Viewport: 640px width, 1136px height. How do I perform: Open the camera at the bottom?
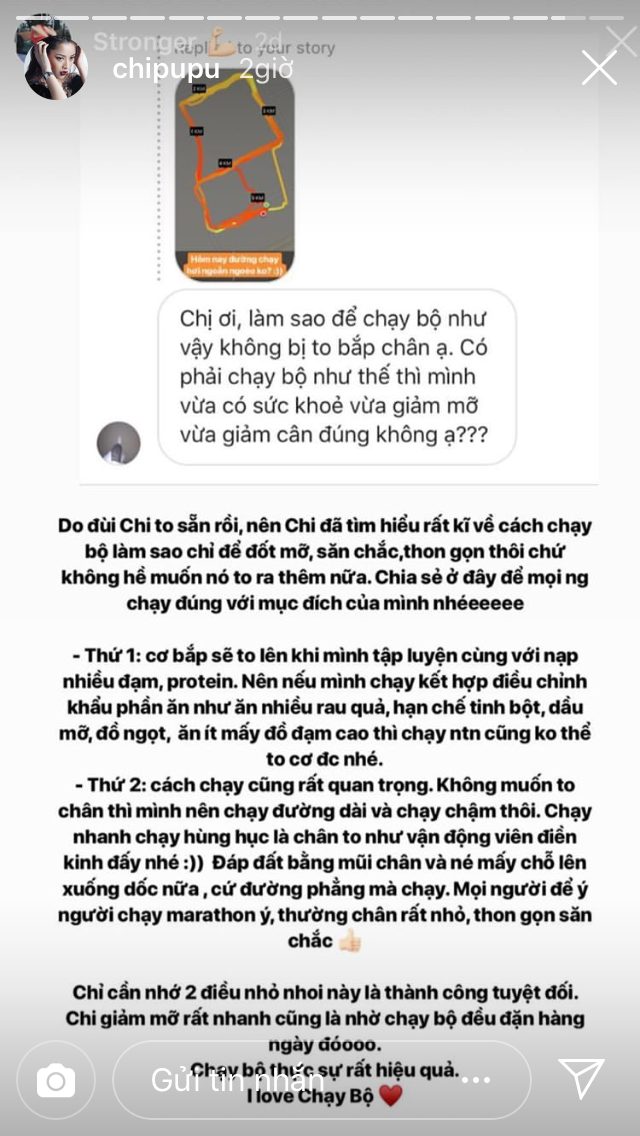coord(56,1080)
